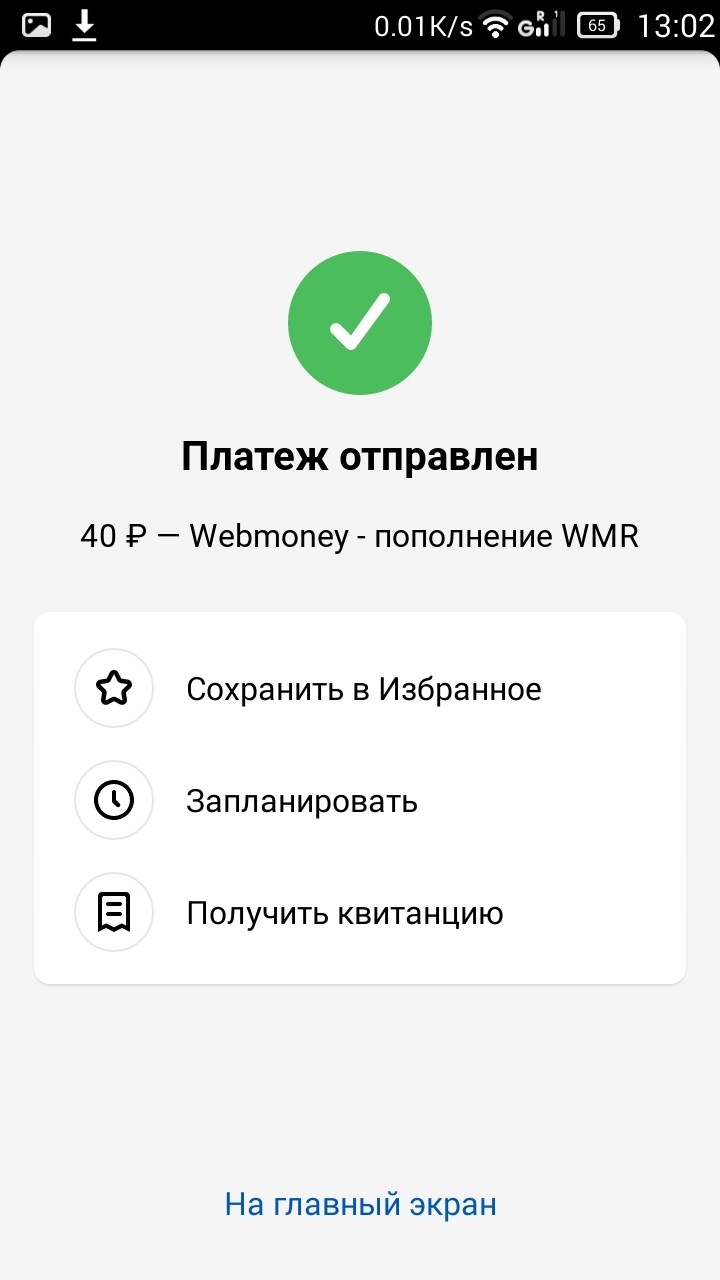This screenshot has height=1280, width=720.
Task: Schedule payment with Запланировать
Action: [x=301, y=801]
